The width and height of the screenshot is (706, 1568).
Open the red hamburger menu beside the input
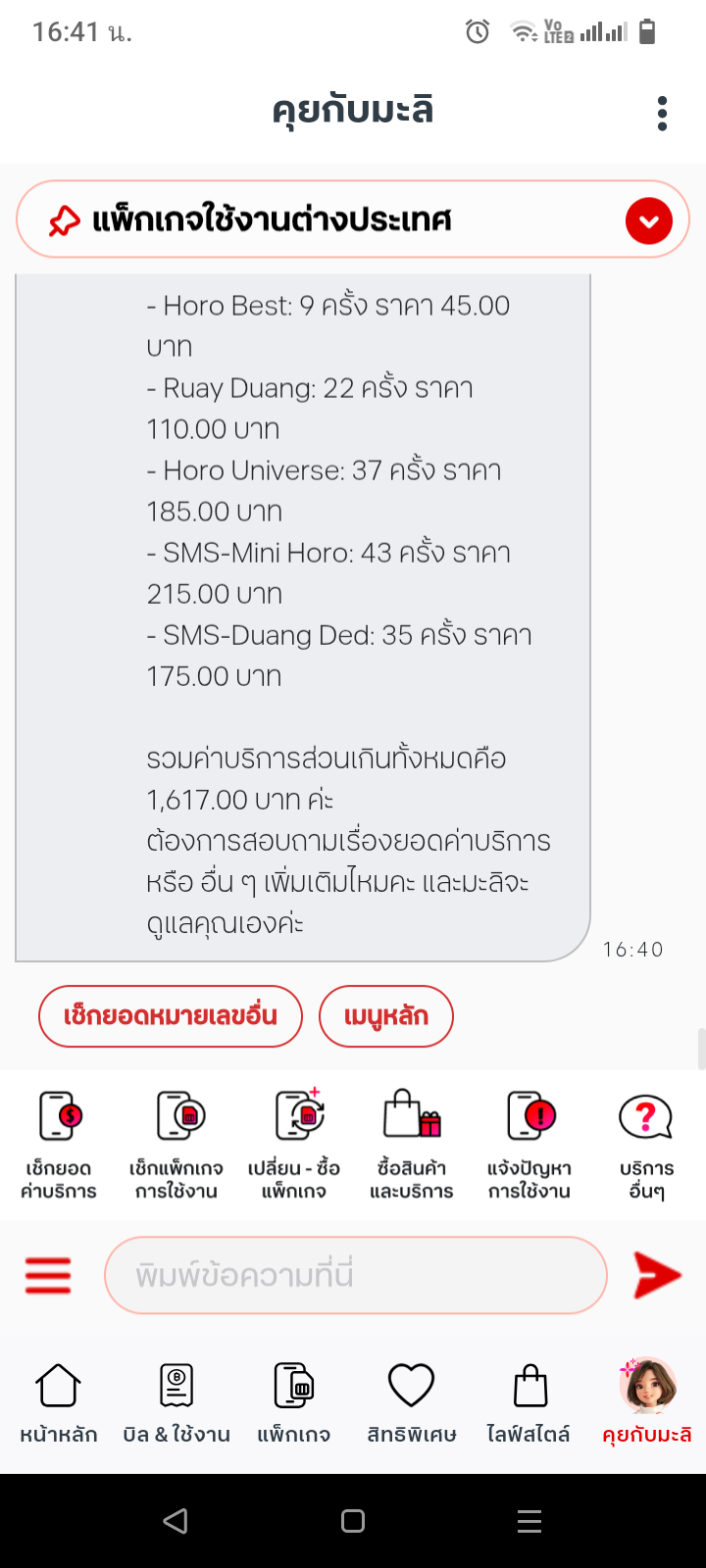tap(48, 1275)
